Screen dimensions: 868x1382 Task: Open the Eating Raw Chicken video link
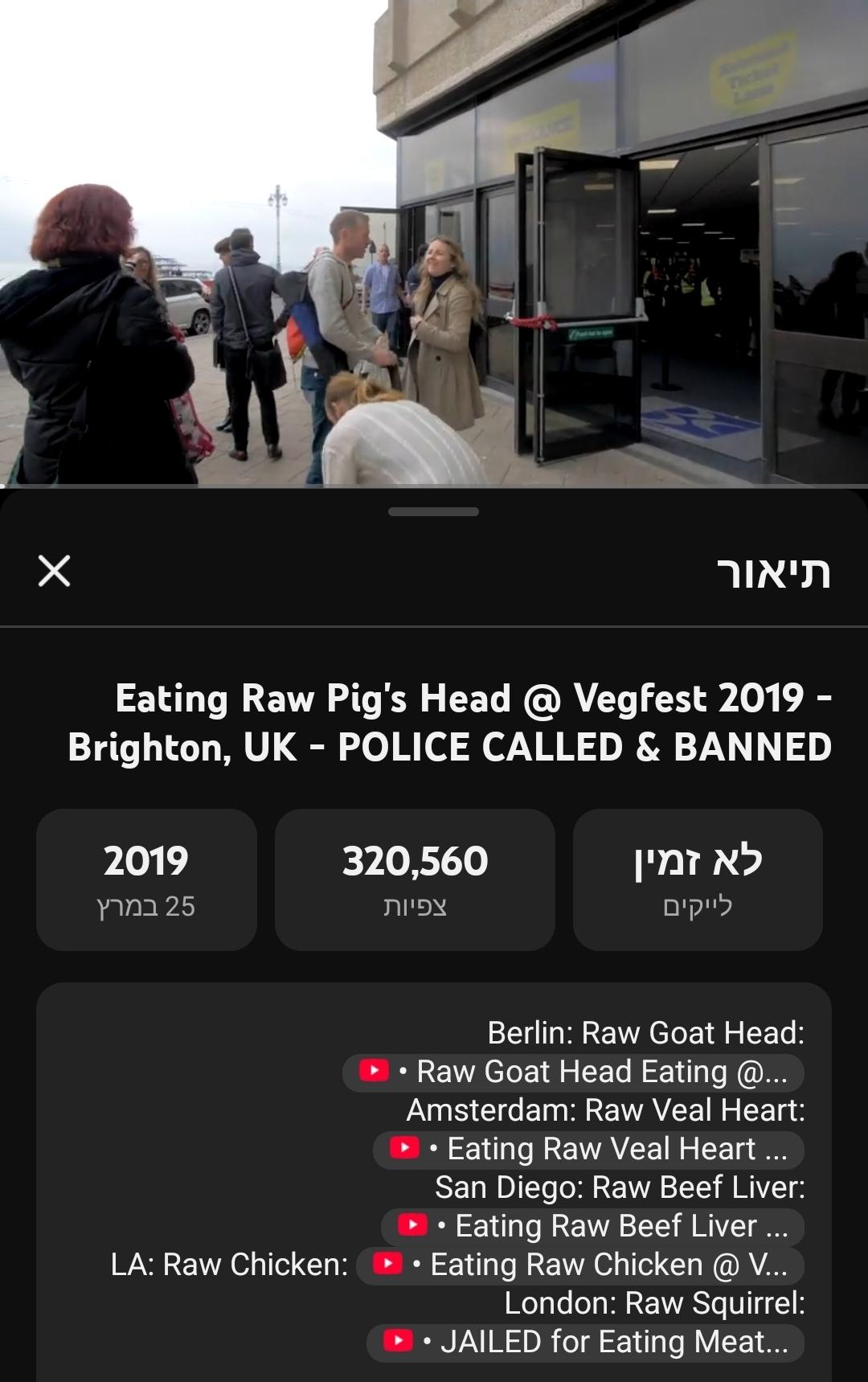pyautogui.click(x=580, y=1265)
